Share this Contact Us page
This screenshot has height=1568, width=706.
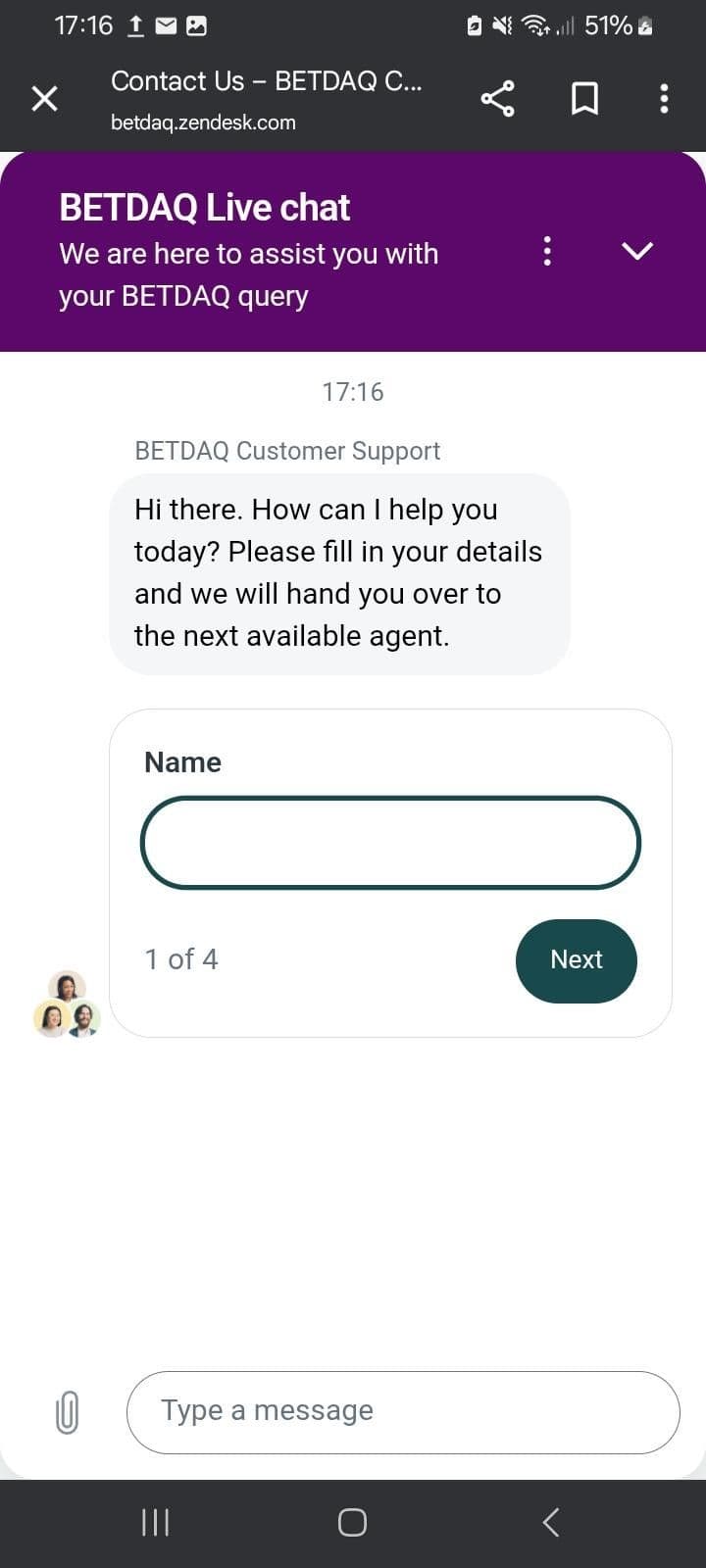tap(497, 99)
